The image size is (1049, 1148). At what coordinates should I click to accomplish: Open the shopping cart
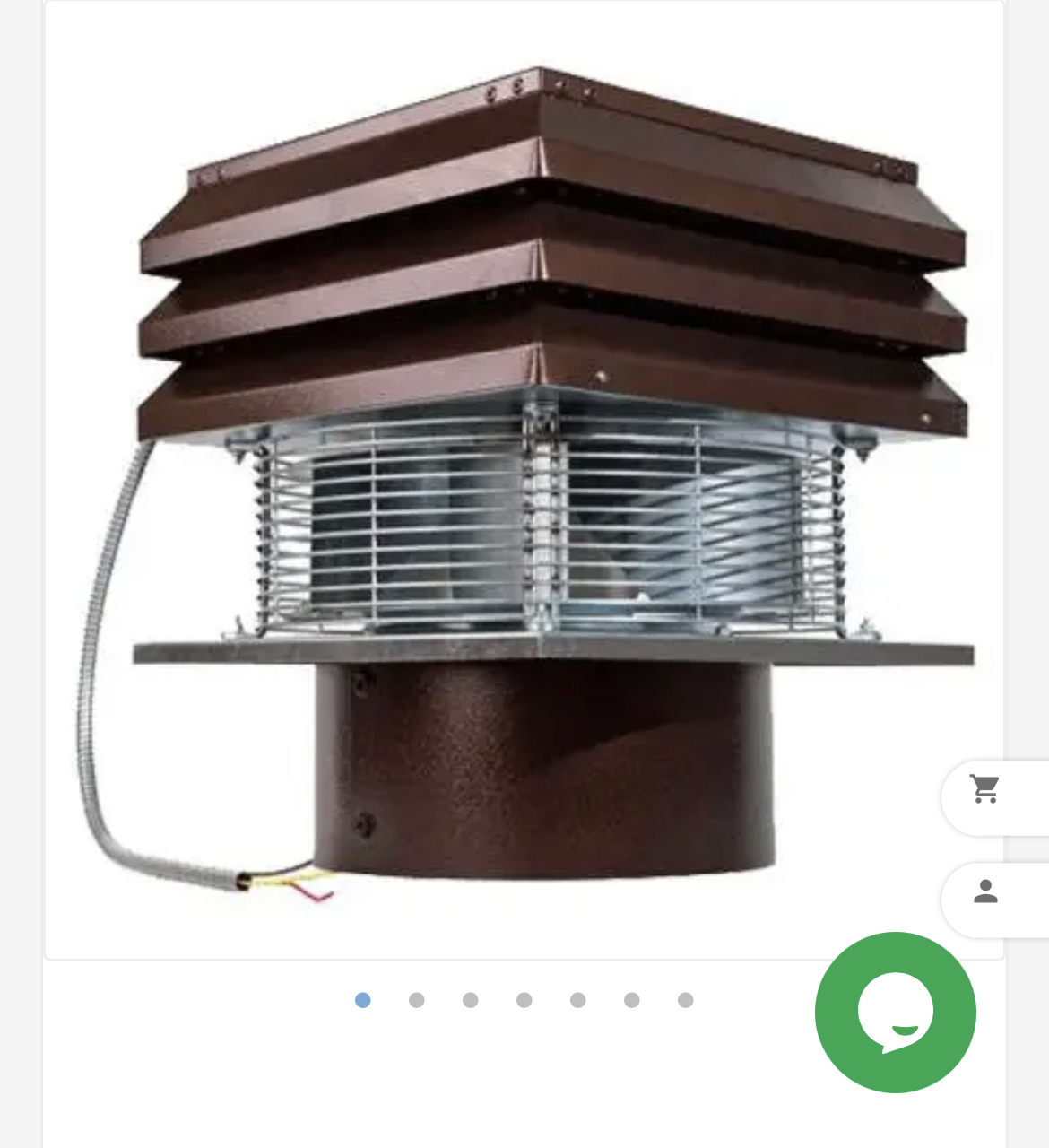click(x=985, y=789)
